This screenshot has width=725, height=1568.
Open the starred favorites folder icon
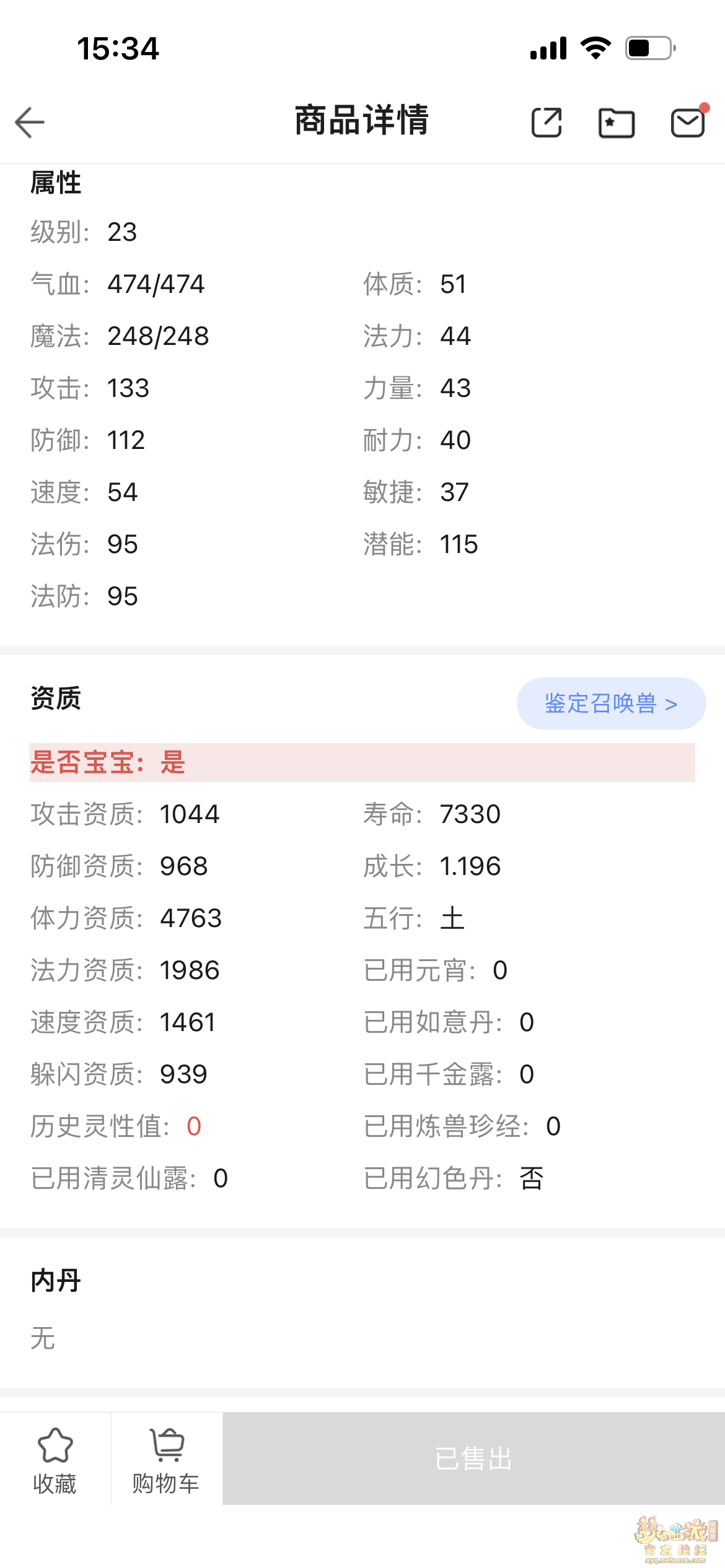pos(617,123)
